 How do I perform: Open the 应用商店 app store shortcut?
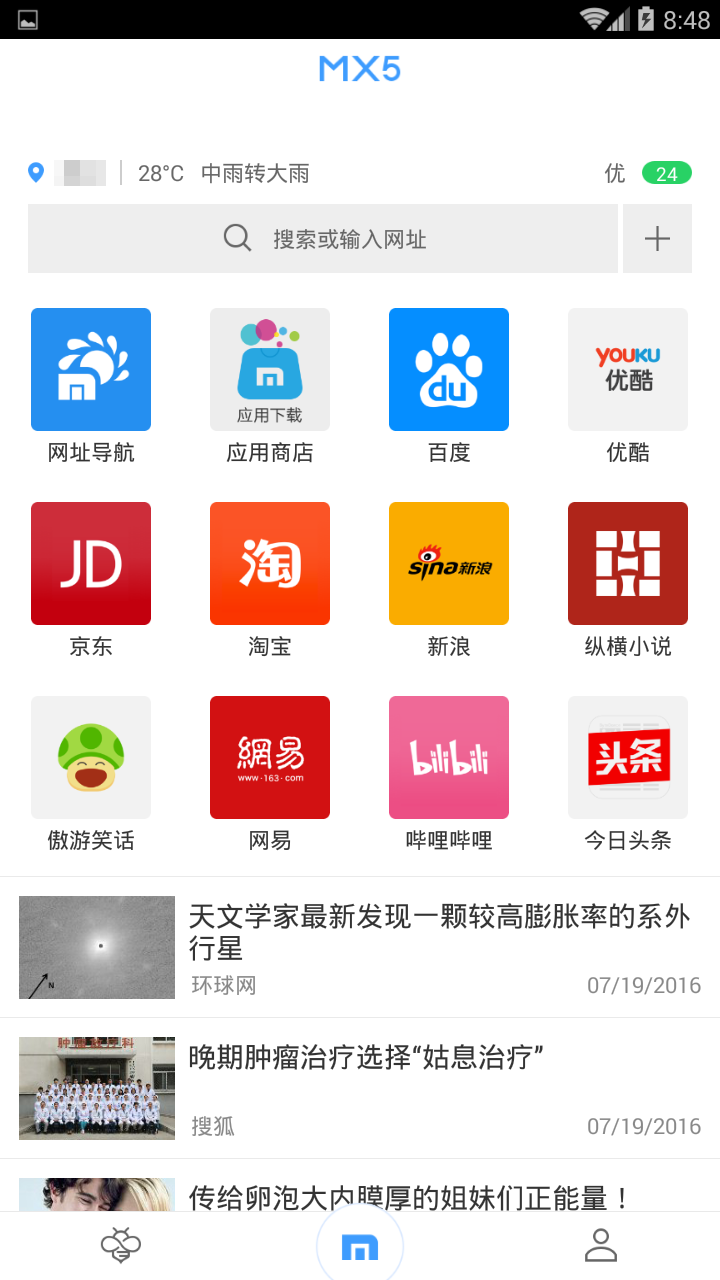coord(269,369)
